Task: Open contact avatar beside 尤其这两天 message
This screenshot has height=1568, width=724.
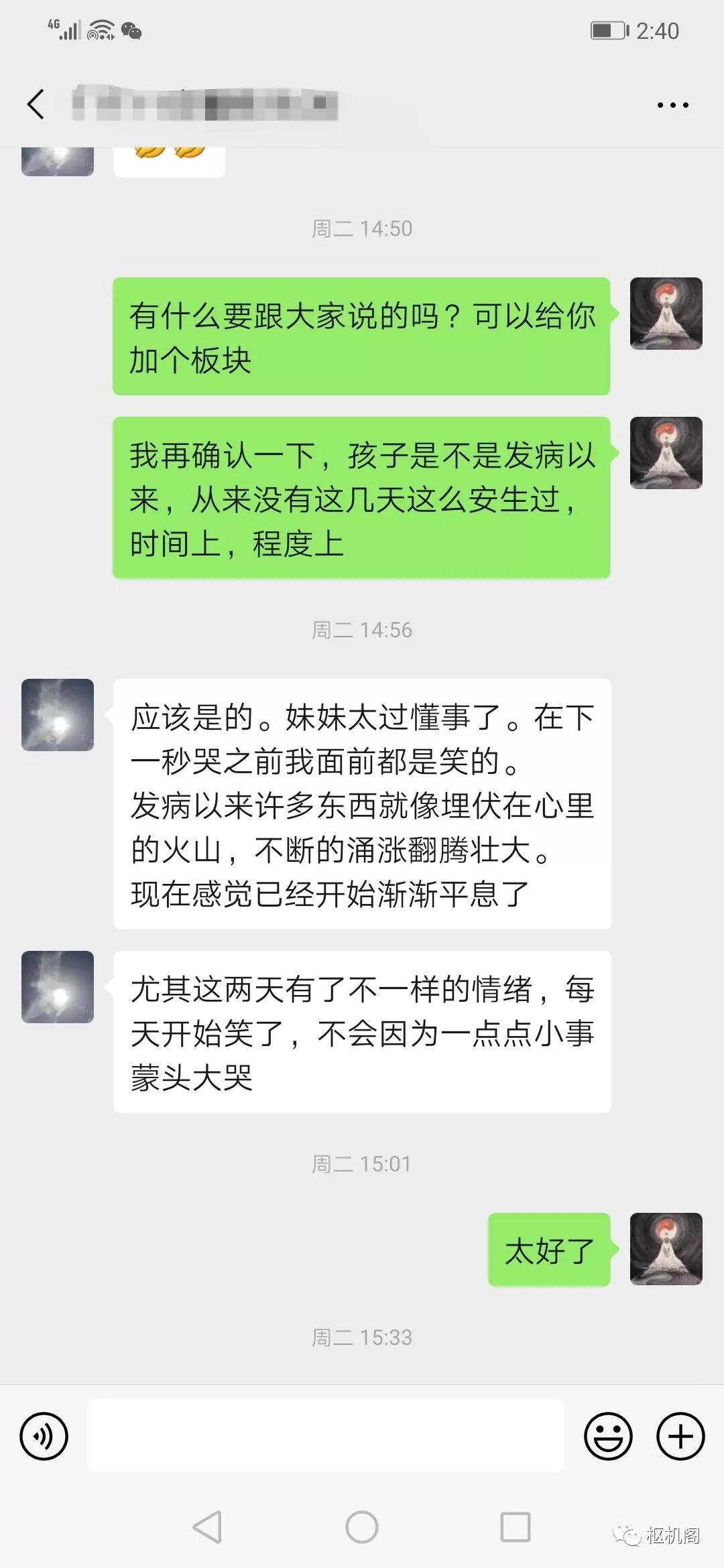Action: coord(58,987)
